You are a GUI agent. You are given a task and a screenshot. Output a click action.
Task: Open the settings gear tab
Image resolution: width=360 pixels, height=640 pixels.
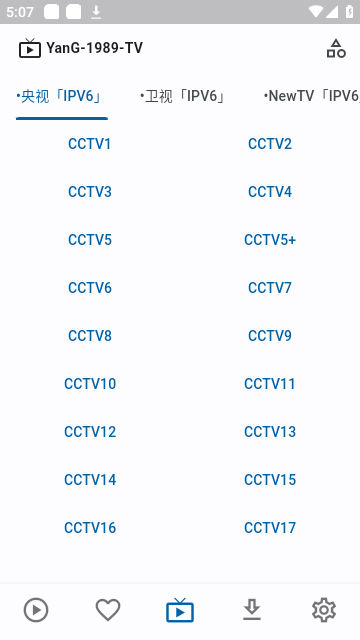(x=324, y=610)
